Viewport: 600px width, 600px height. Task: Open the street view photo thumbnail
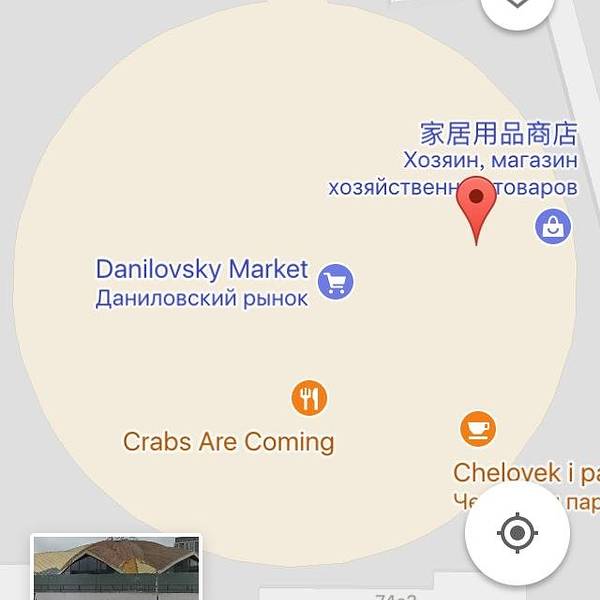click(116, 568)
